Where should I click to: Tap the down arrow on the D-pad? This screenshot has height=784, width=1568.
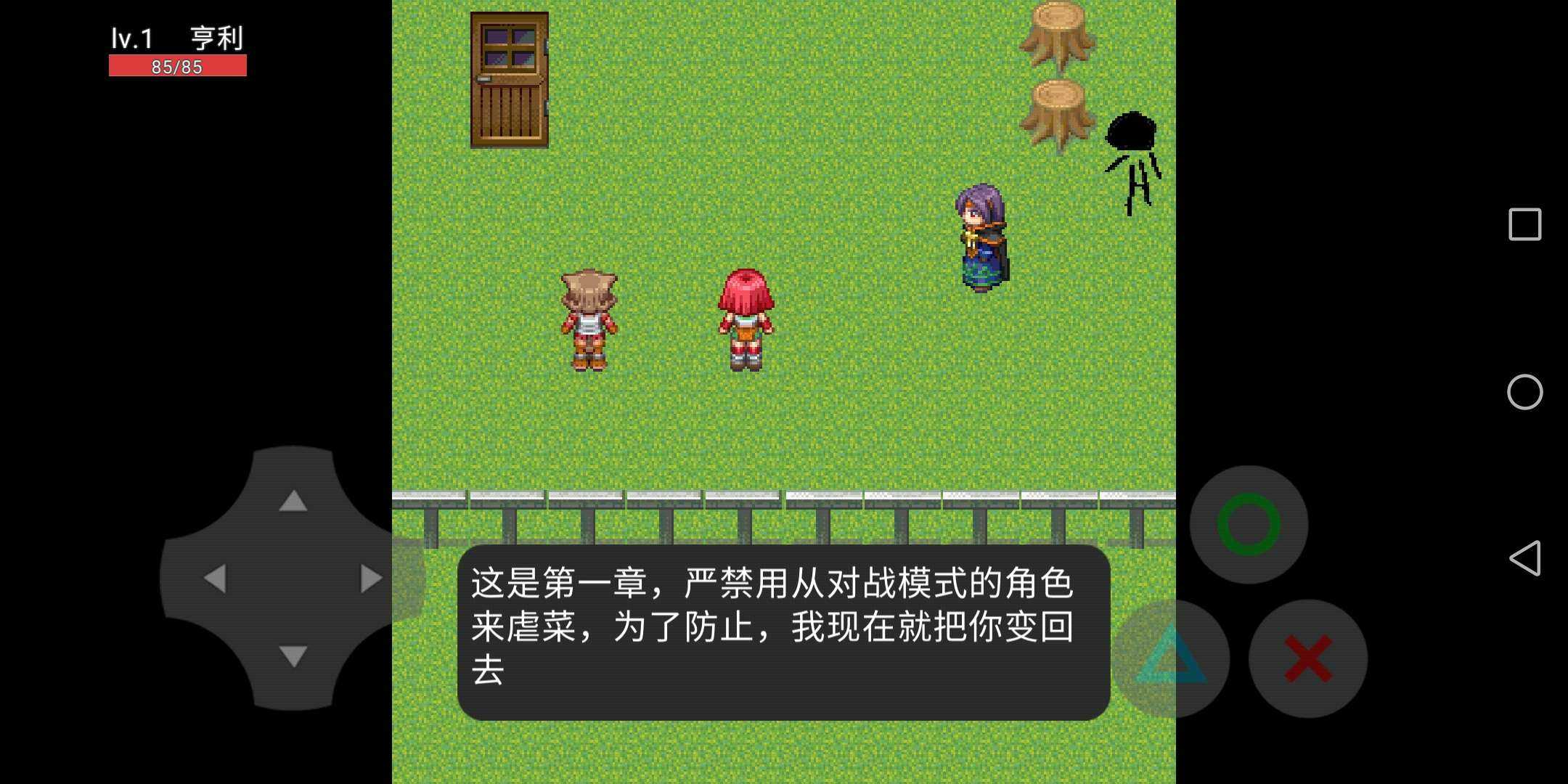point(293,656)
